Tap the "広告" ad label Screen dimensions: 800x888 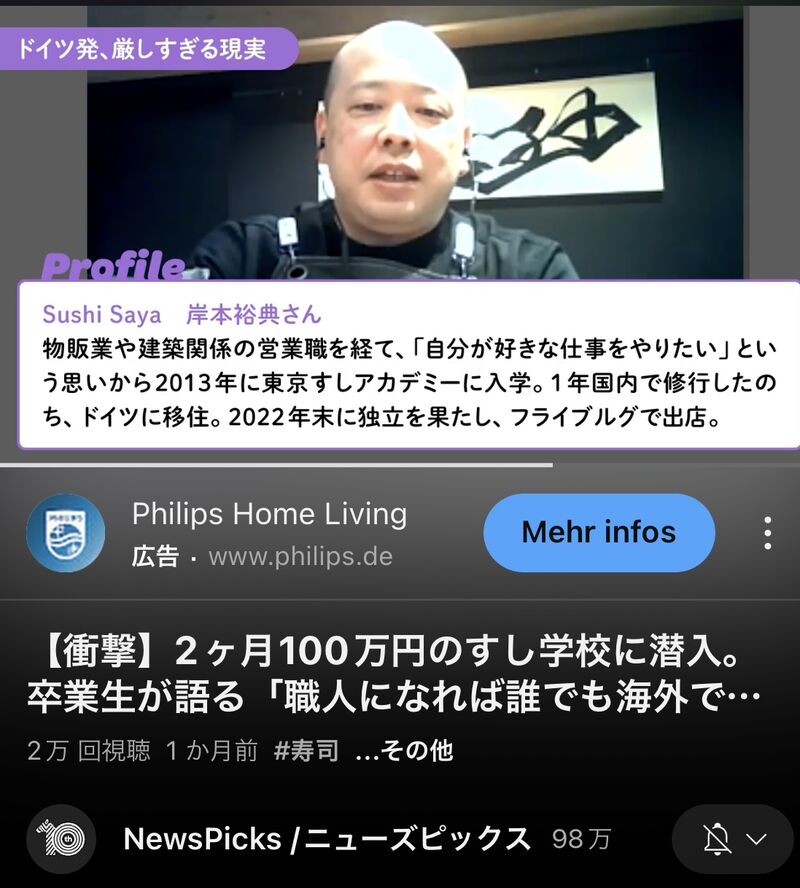pyautogui.click(x=149, y=558)
